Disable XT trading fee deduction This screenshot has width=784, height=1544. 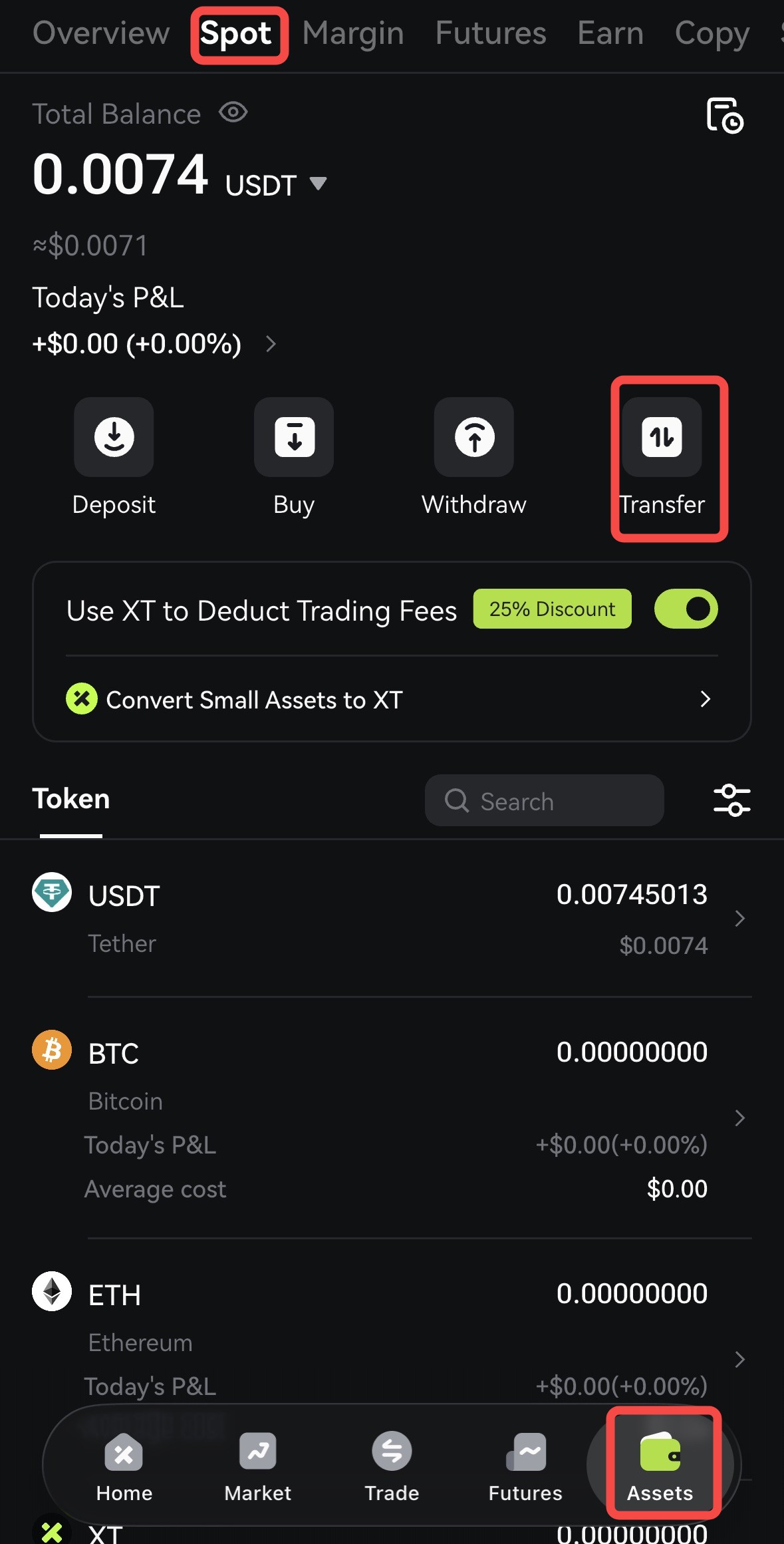coord(686,609)
